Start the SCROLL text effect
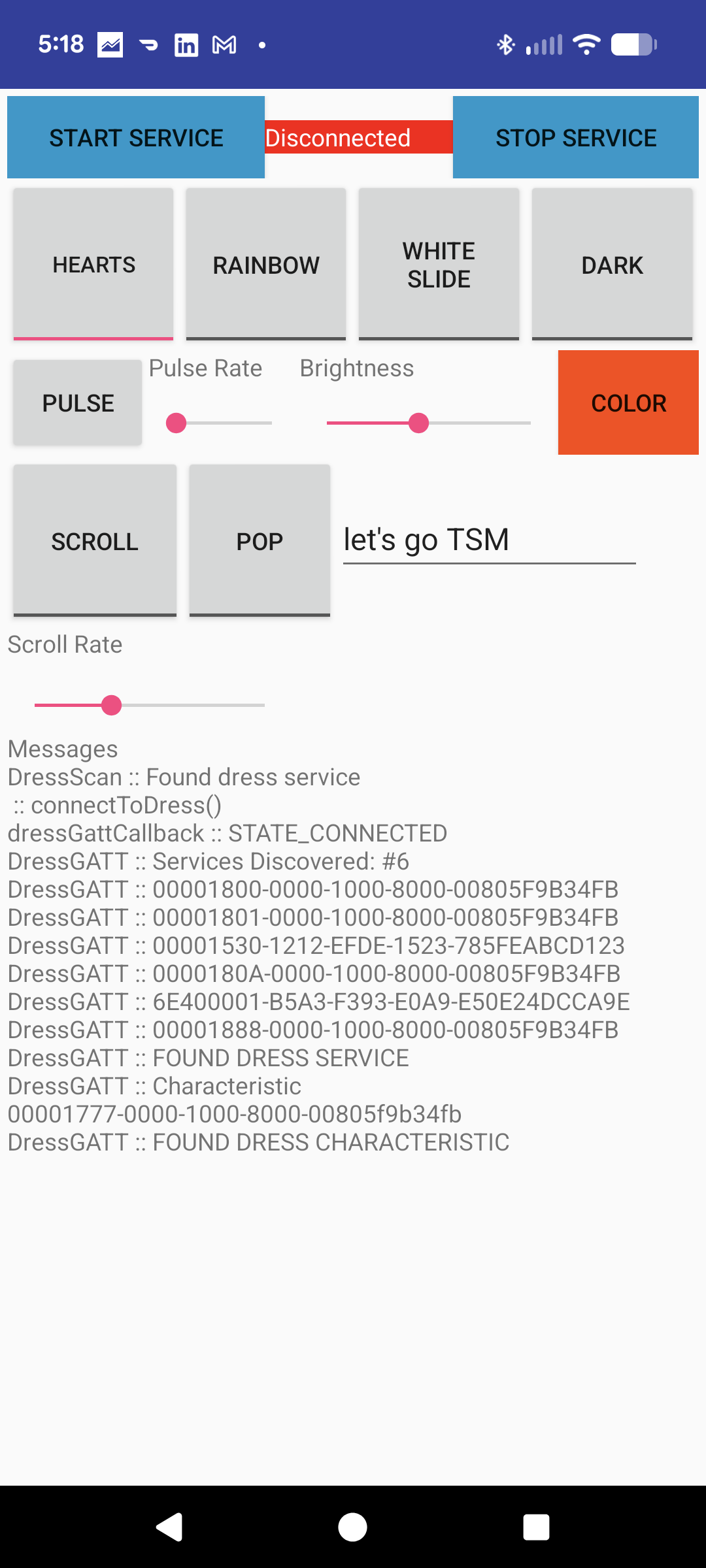The width and height of the screenshot is (706, 1568). tap(95, 541)
